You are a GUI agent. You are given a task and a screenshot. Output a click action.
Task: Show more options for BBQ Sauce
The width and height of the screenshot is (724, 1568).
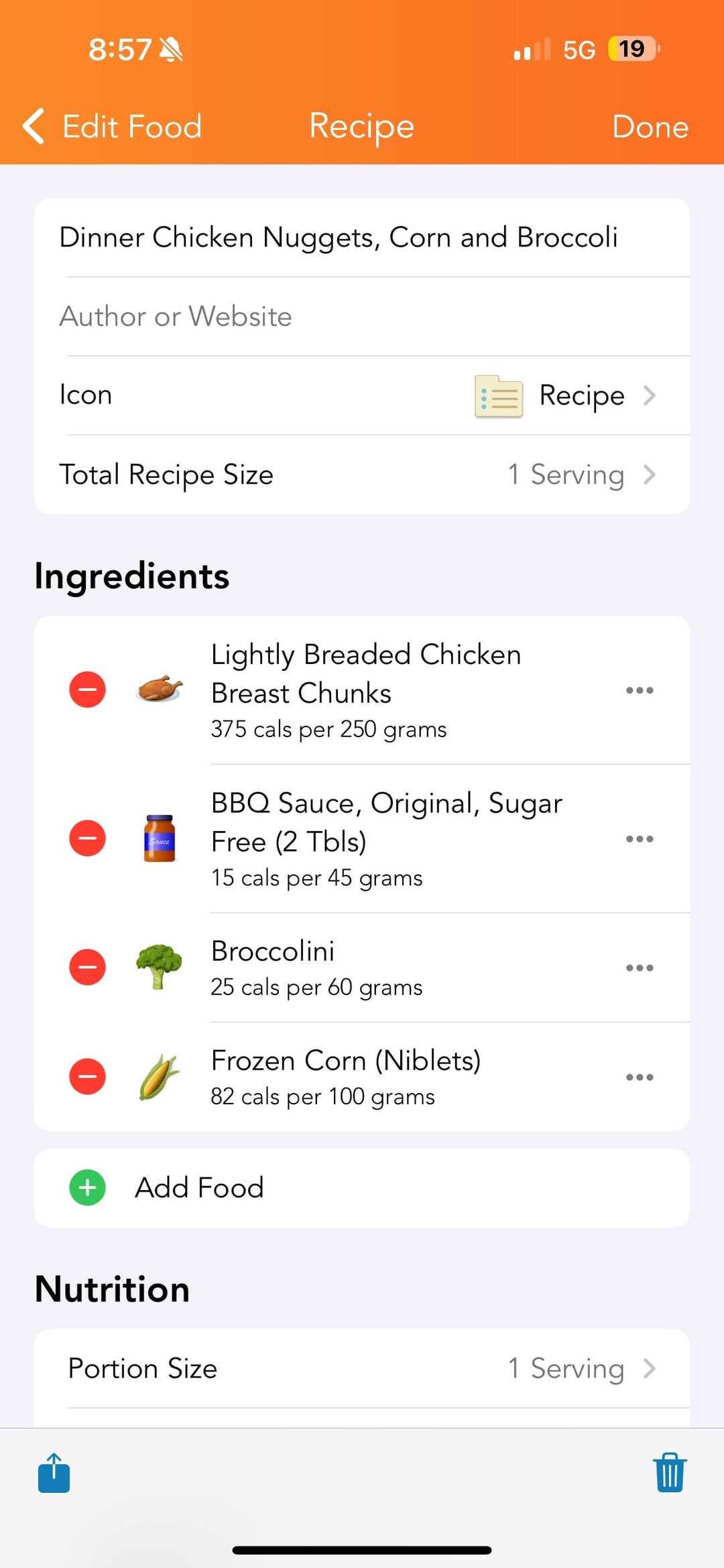click(639, 839)
